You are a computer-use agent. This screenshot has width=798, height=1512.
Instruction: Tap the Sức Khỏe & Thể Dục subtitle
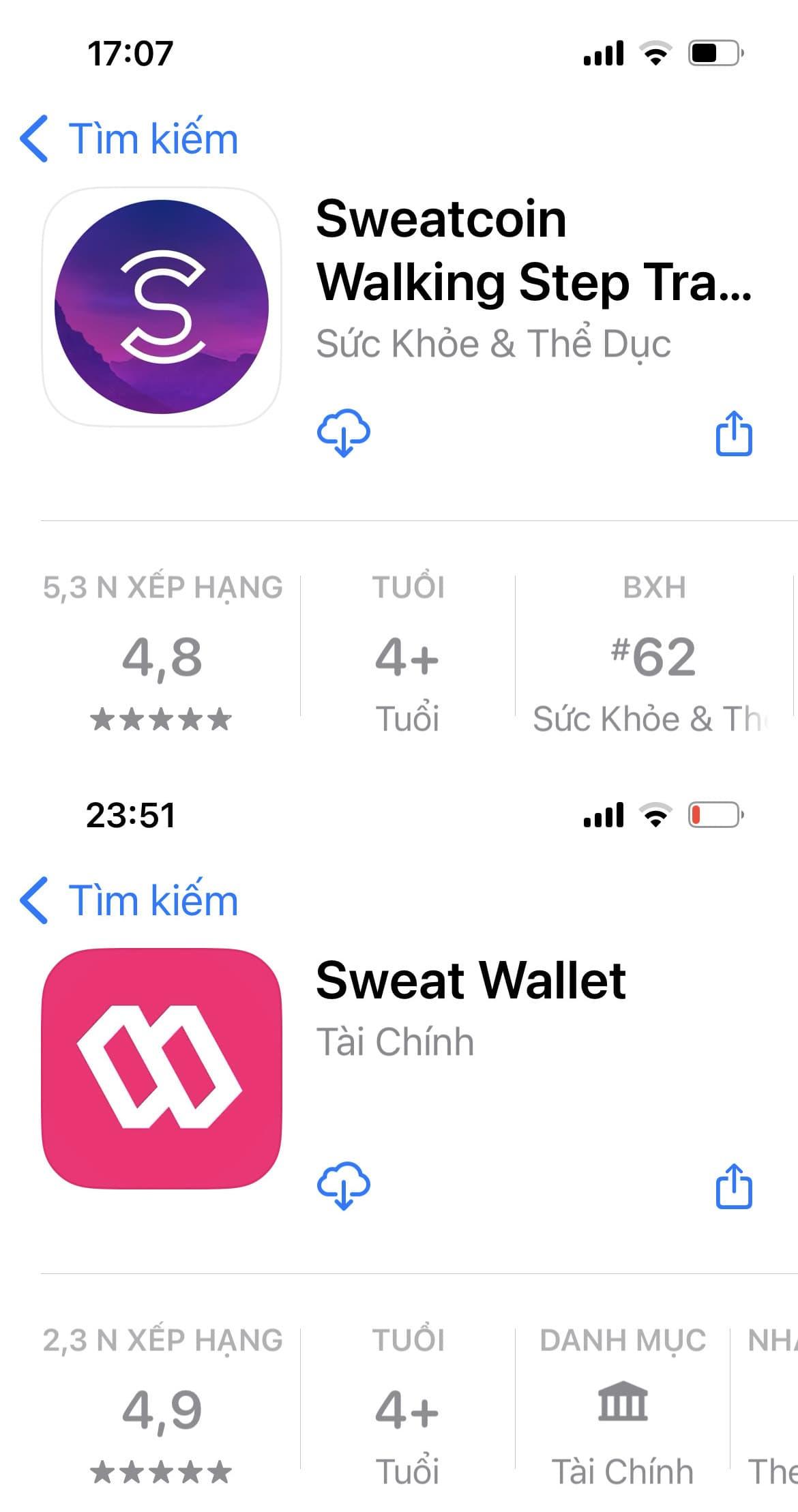pos(493,343)
